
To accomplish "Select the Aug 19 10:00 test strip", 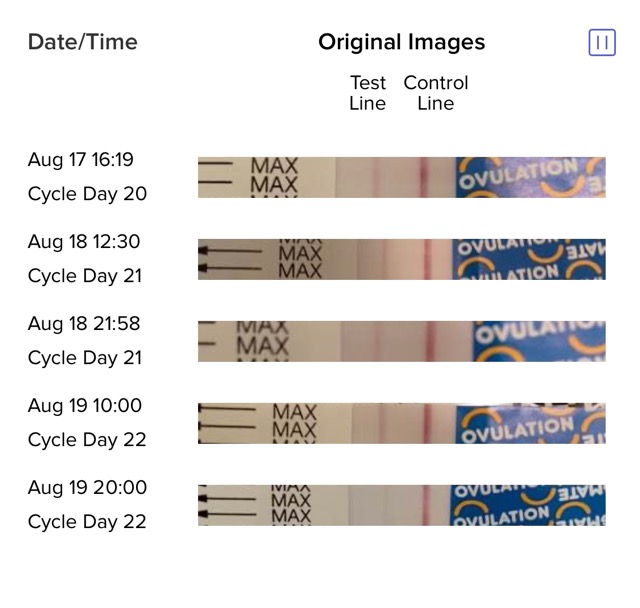I will point(401,423).
